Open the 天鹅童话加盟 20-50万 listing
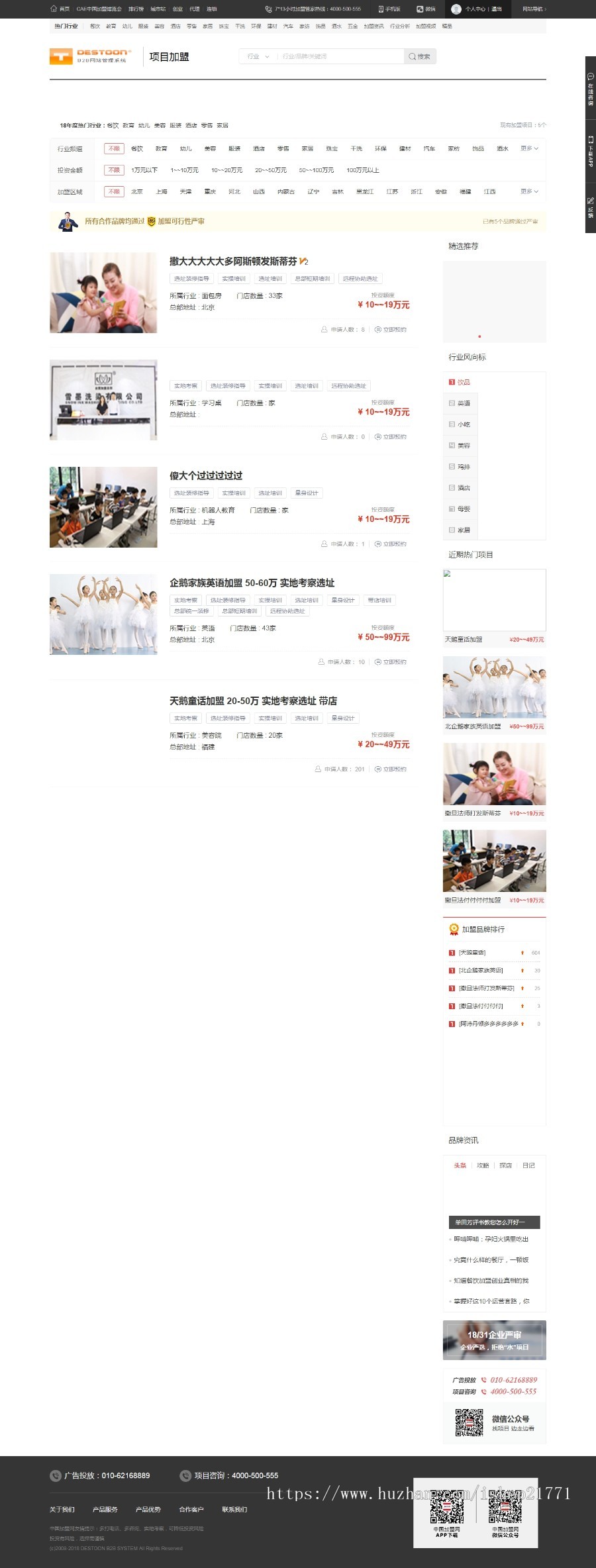 pyautogui.click(x=253, y=701)
